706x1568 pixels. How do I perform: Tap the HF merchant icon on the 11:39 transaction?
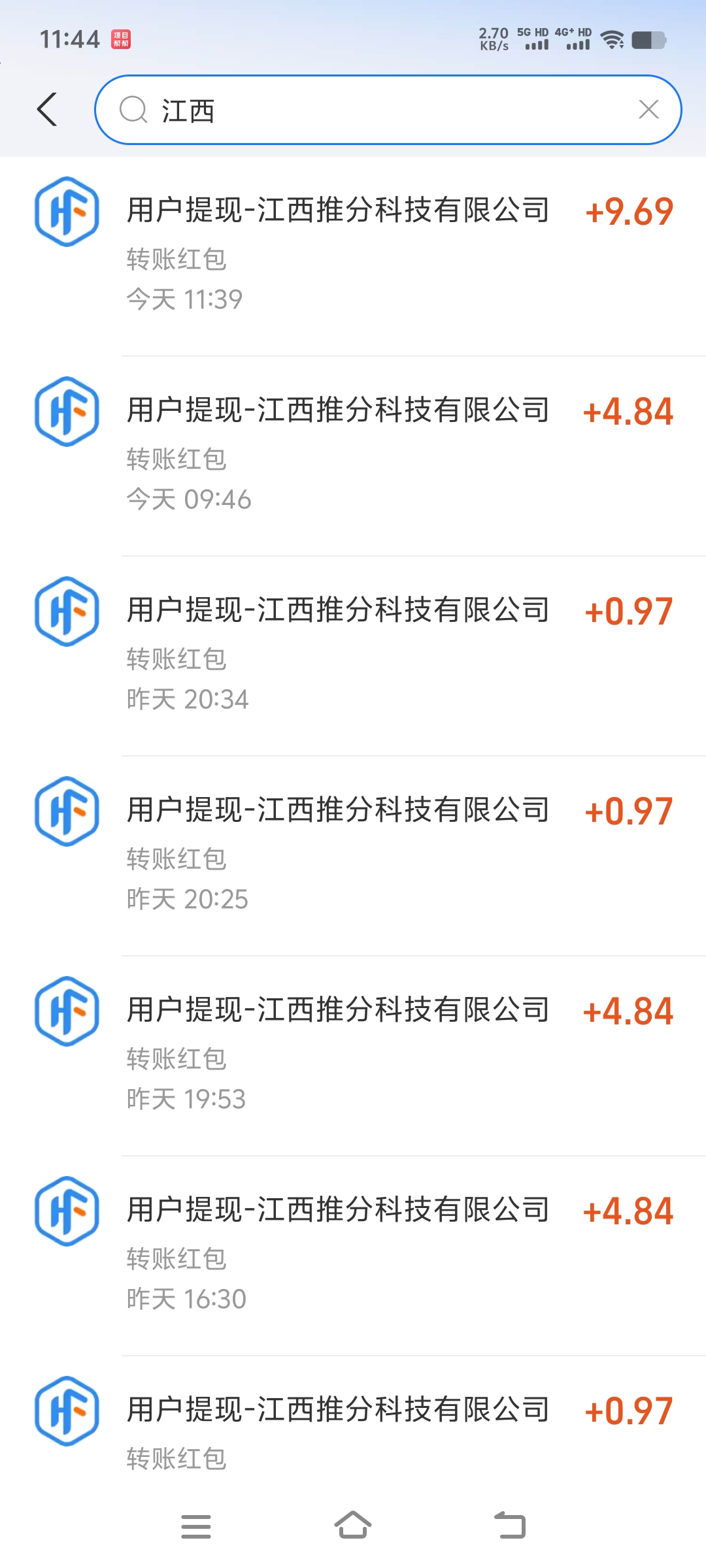(x=65, y=212)
